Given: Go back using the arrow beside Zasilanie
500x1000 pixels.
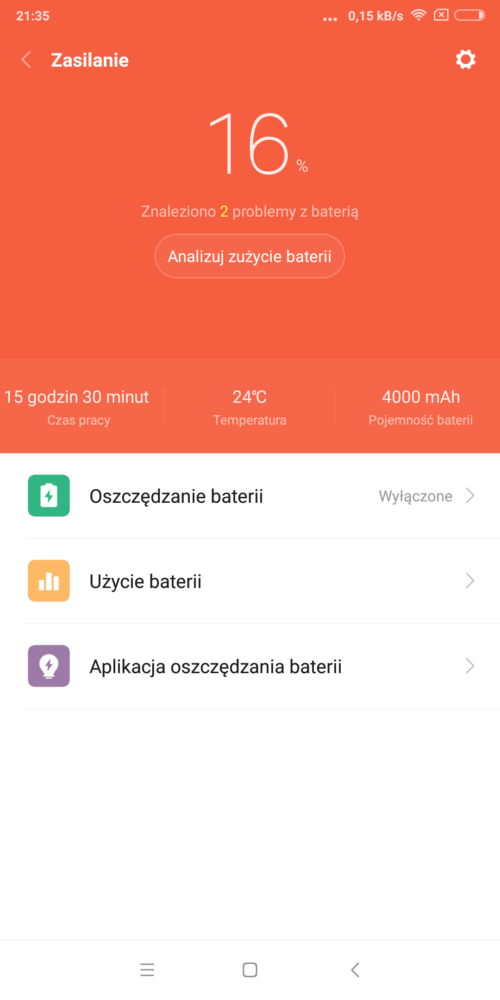Looking at the screenshot, I should 26,61.
